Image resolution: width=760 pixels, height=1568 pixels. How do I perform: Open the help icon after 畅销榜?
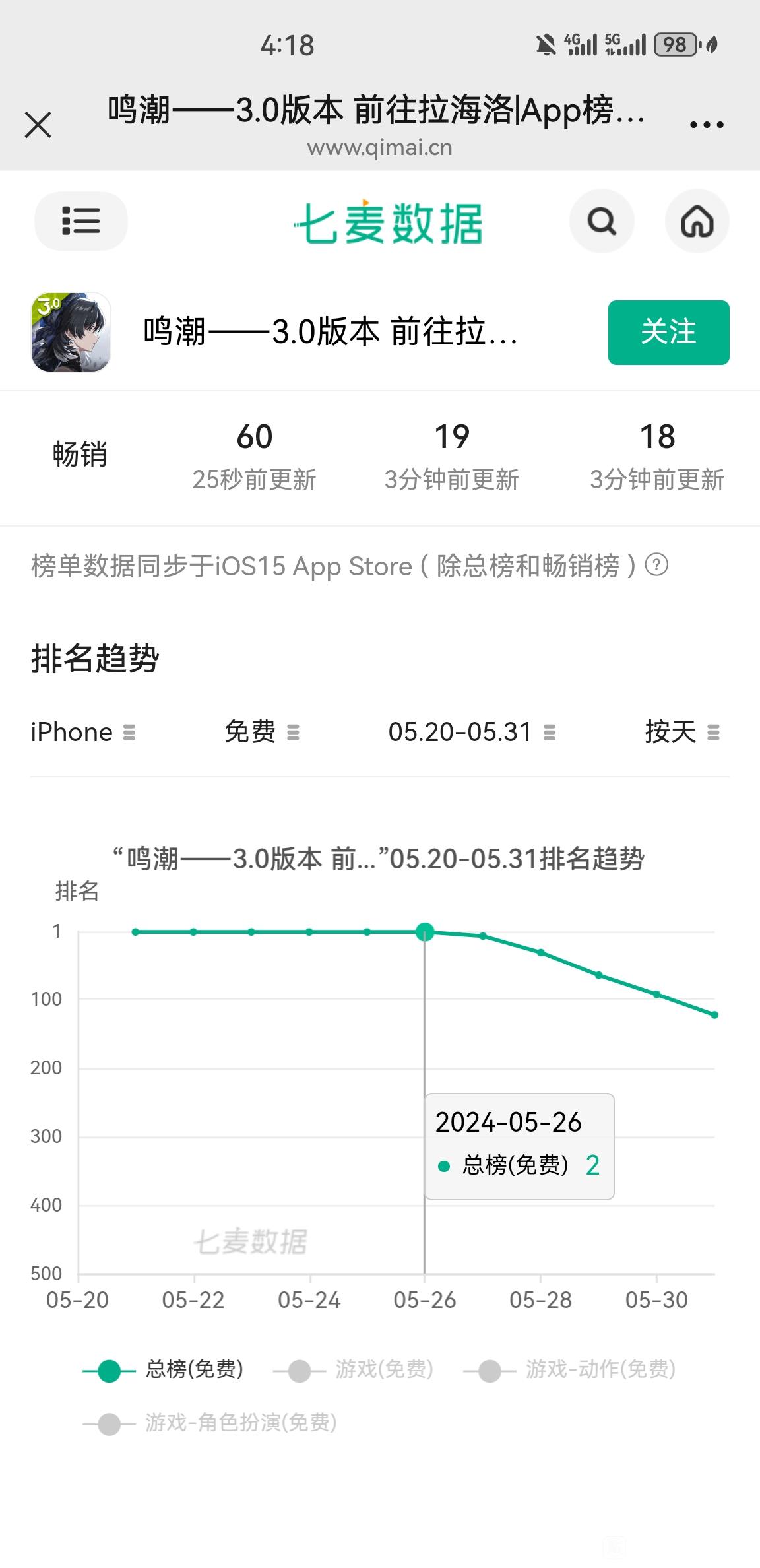click(656, 566)
